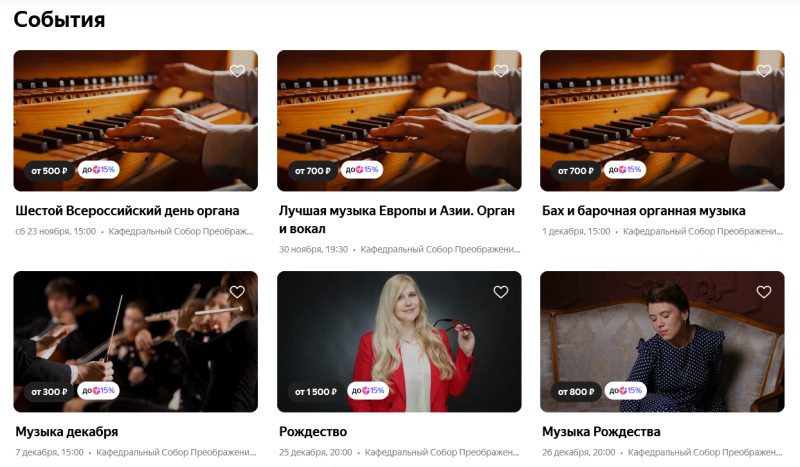Save the Рождество event to favorites
Image resolution: width=800 pixels, height=467 pixels.
[501, 292]
